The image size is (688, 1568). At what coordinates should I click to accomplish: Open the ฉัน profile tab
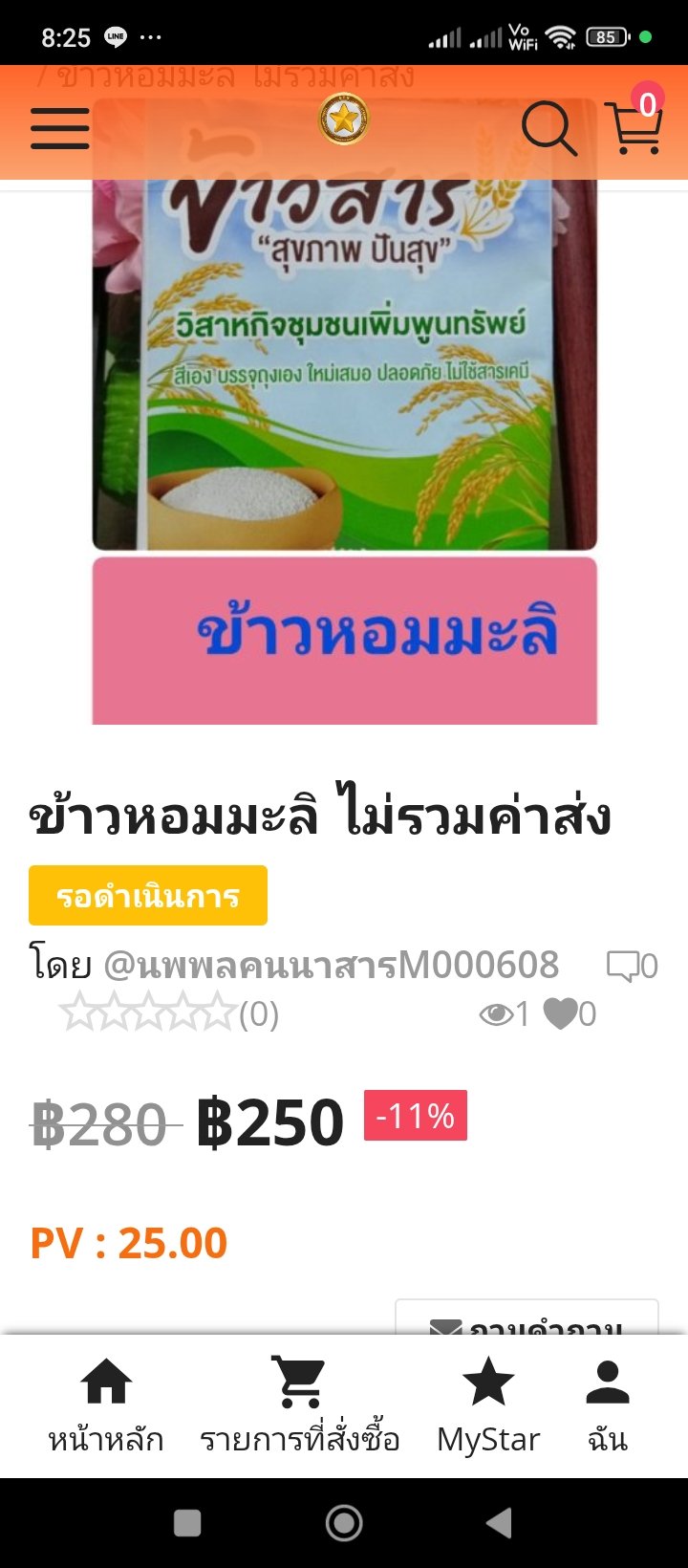click(x=608, y=1406)
